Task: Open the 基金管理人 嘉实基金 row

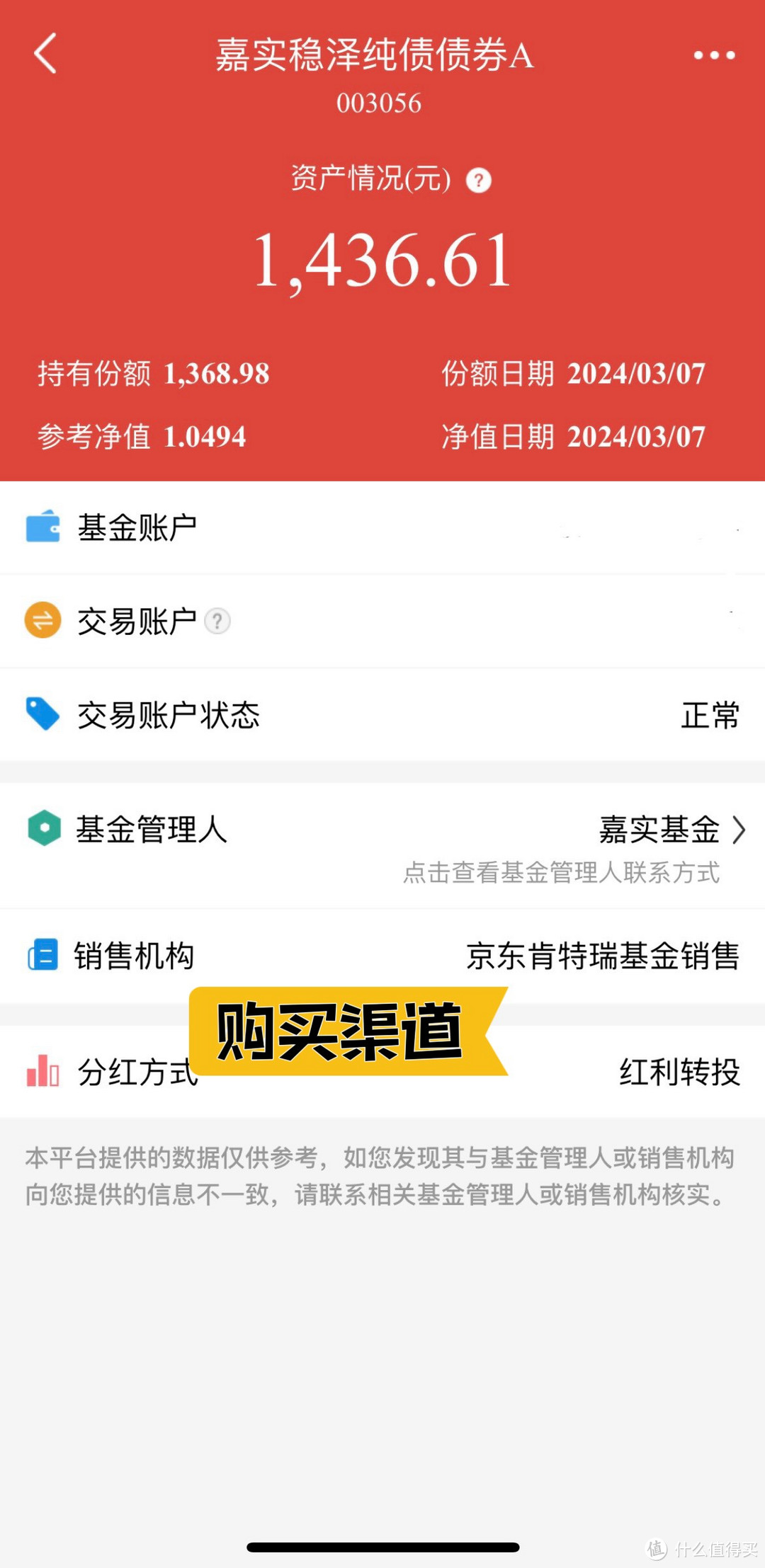Action: (382, 846)
